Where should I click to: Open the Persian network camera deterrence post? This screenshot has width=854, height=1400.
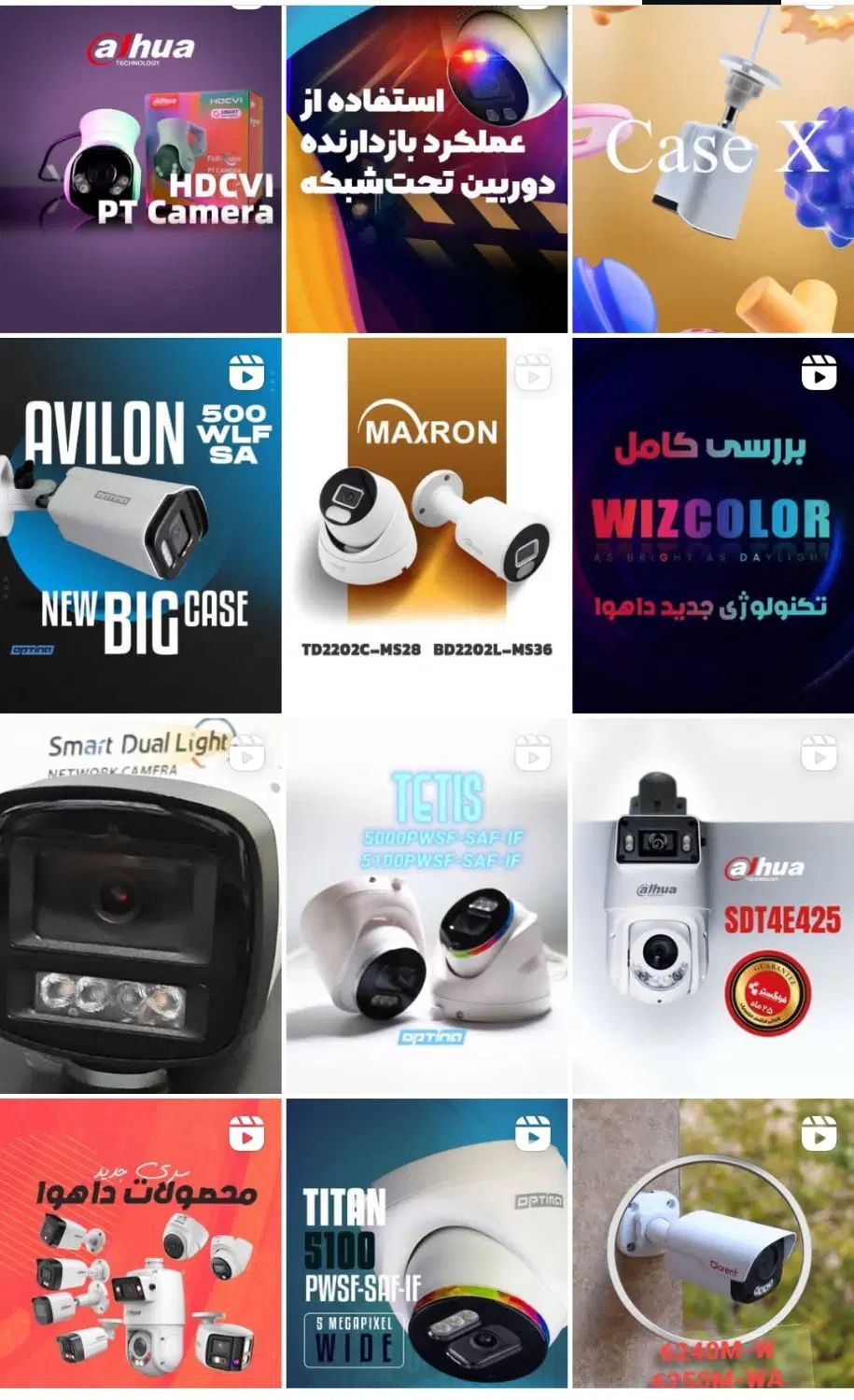[427, 168]
